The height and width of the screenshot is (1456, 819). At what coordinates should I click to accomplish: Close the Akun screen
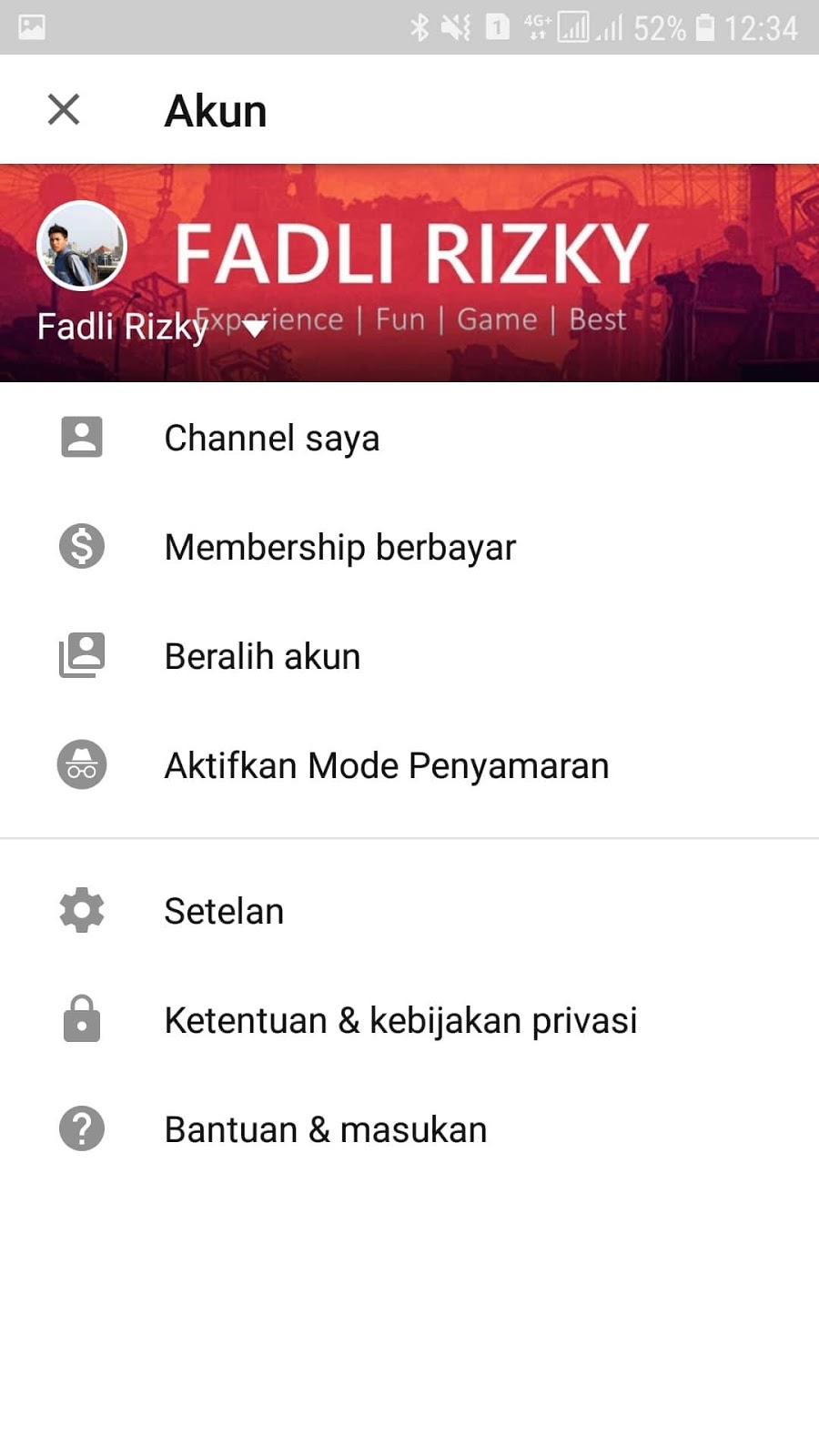click(x=64, y=110)
